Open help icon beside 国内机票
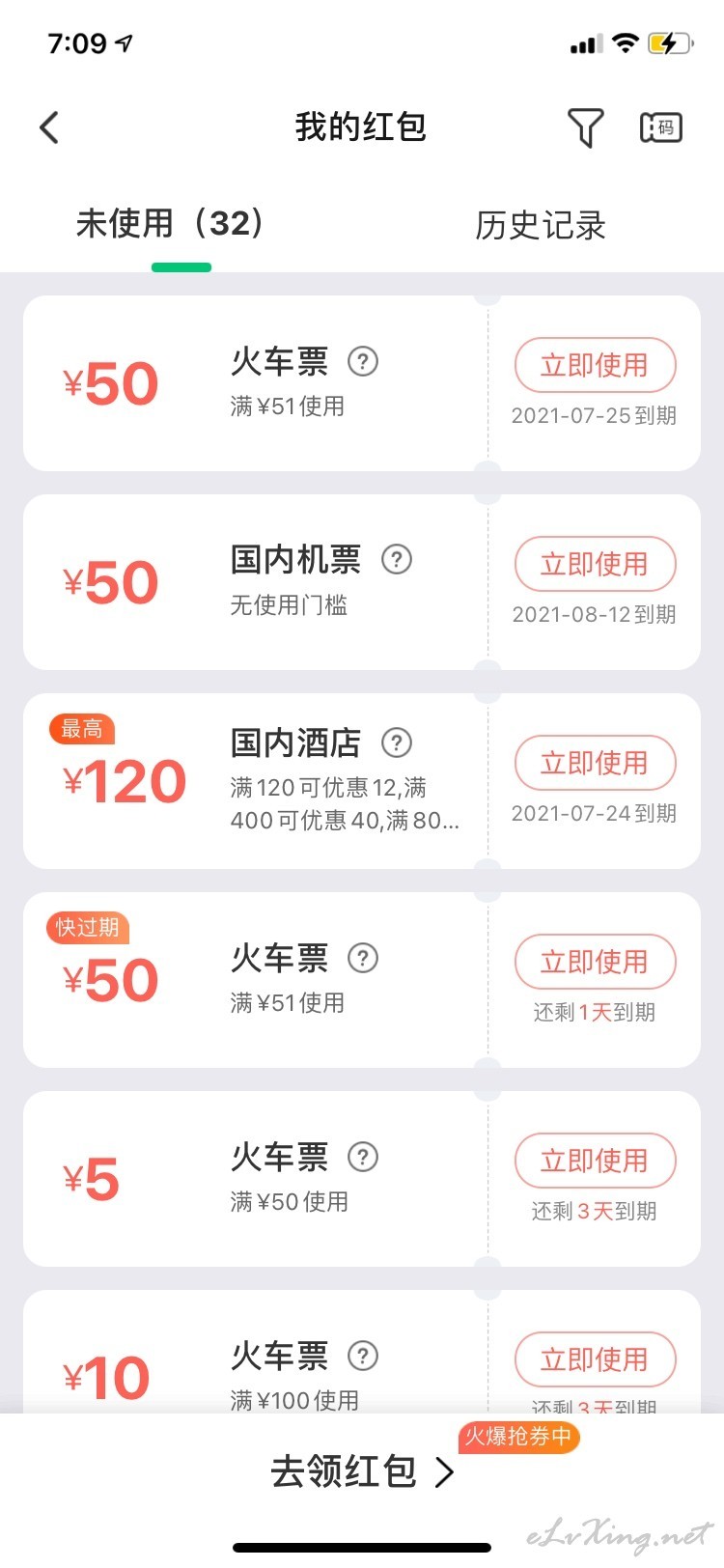The image size is (724, 1568). point(397,559)
